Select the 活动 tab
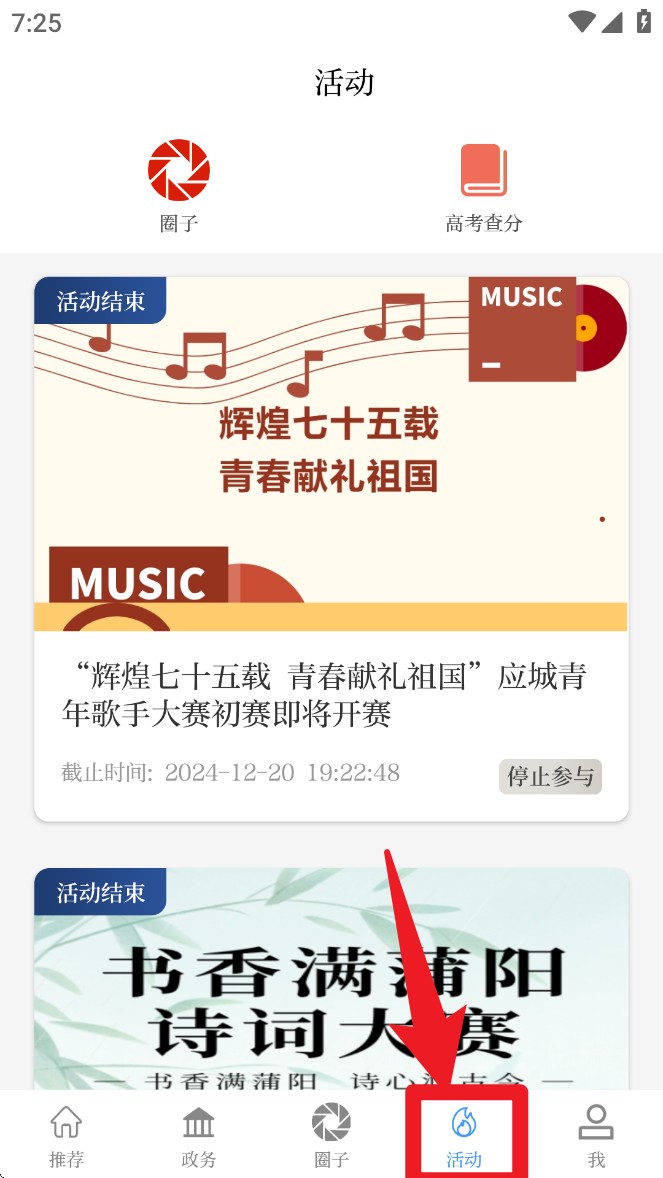Viewport: 663px width, 1178px height. tap(464, 1136)
